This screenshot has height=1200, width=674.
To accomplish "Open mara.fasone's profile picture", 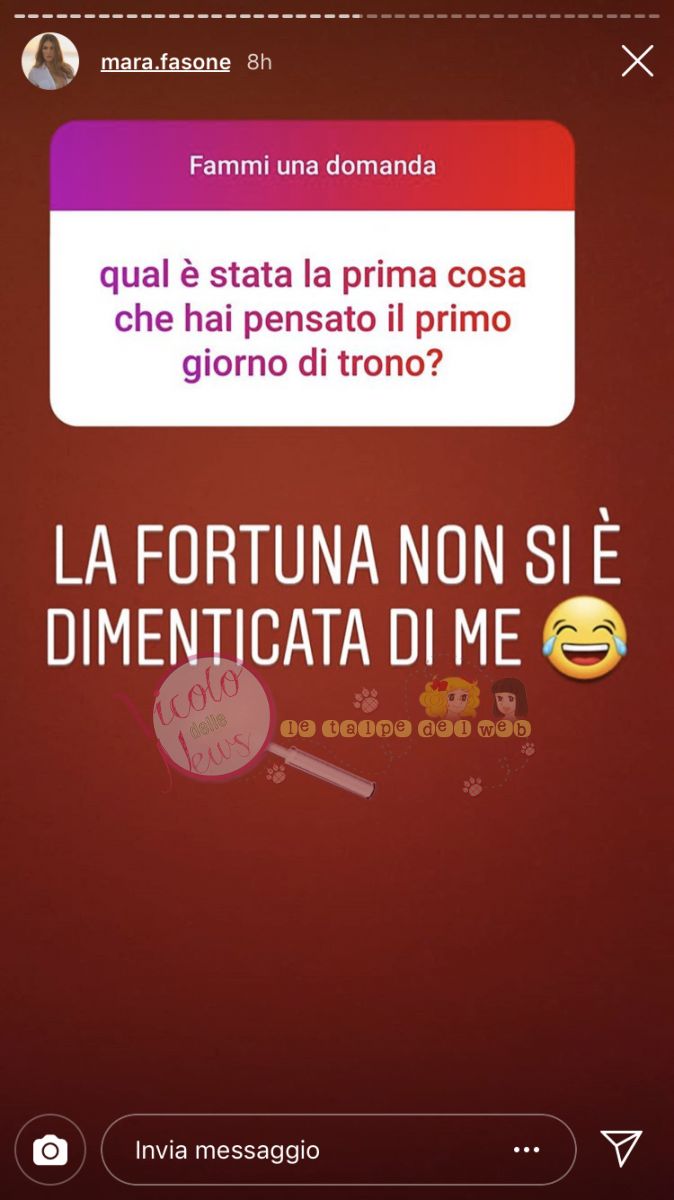I will [x=50, y=62].
